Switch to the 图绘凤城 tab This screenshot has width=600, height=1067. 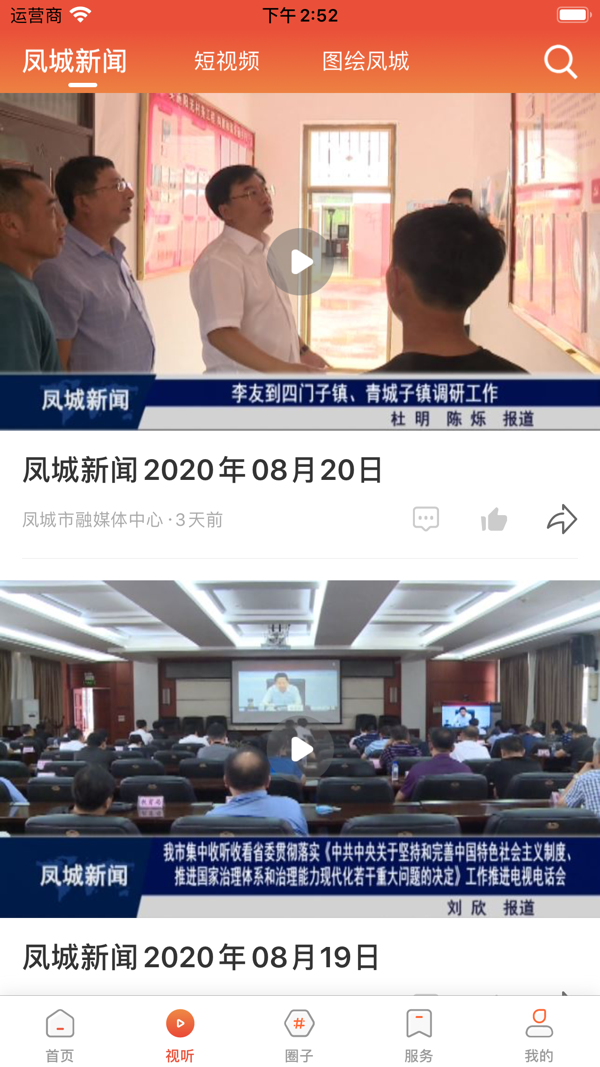click(366, 62)
